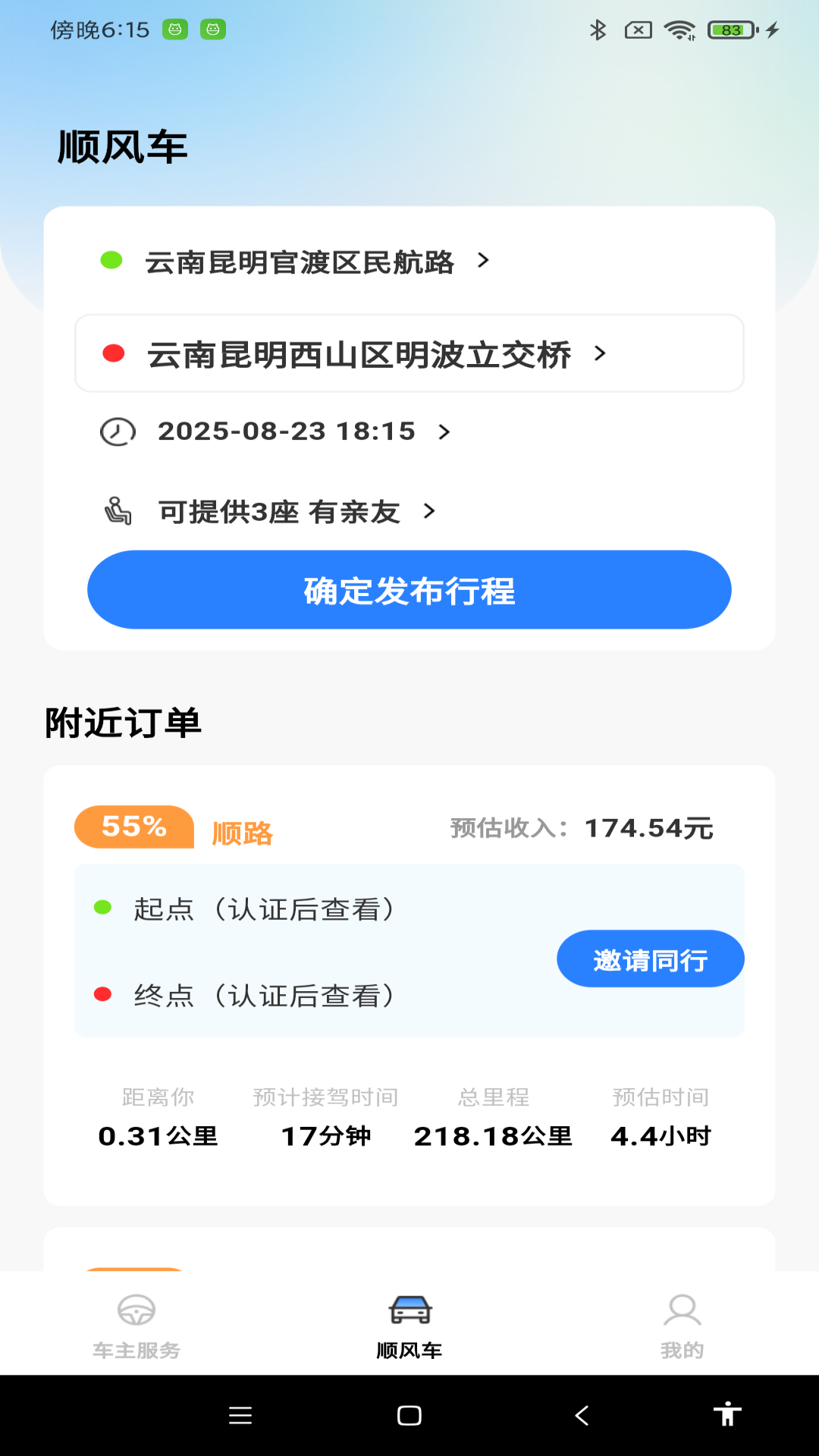Open seat and passenger options chevron
819x1456 pixels.
point(429,513)
